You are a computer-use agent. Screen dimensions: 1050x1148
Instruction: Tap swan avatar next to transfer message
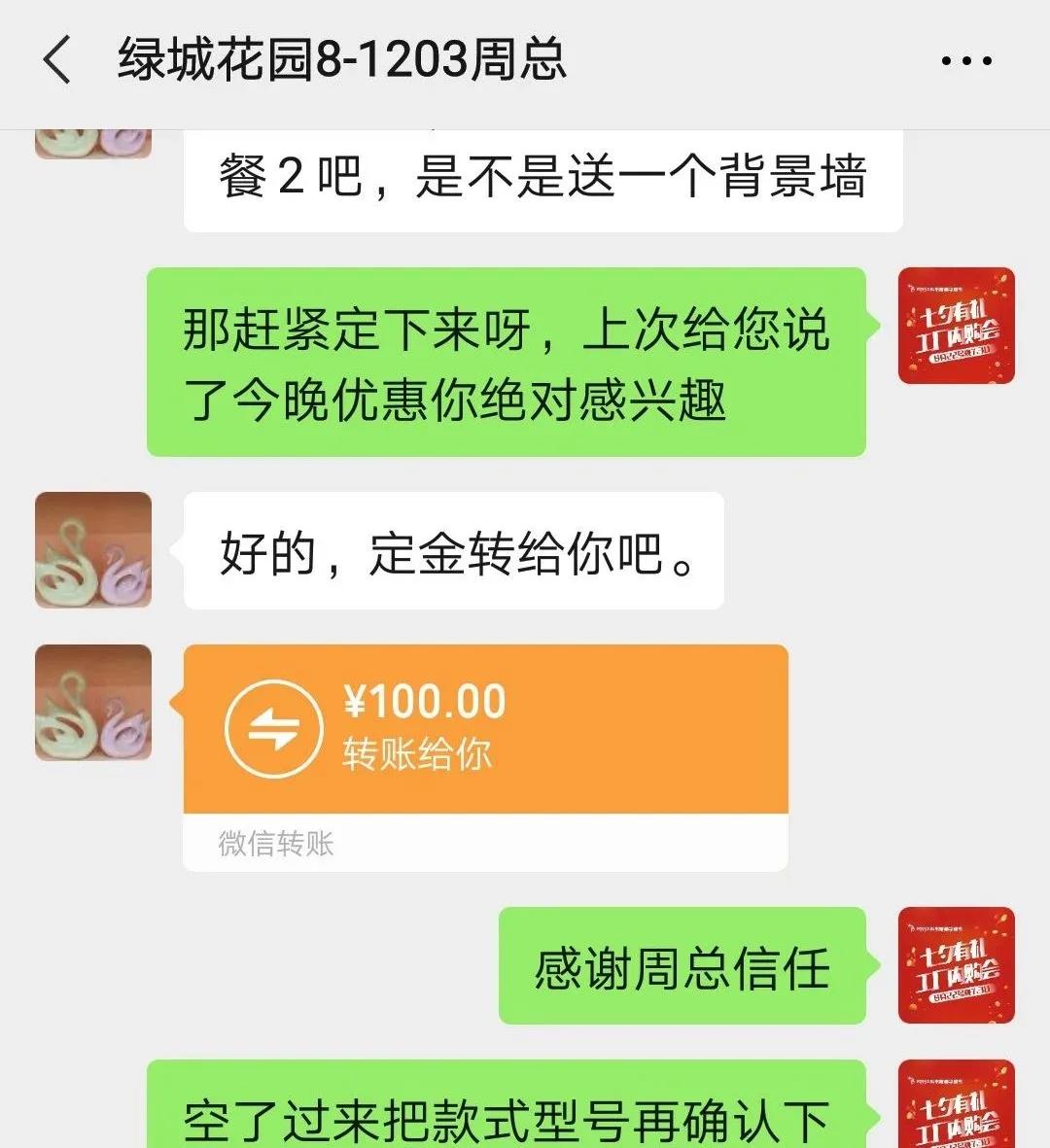93,703
